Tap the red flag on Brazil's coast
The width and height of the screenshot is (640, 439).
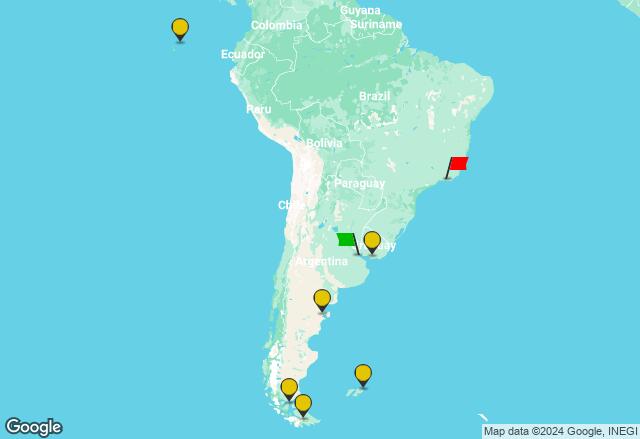point(457,165)
